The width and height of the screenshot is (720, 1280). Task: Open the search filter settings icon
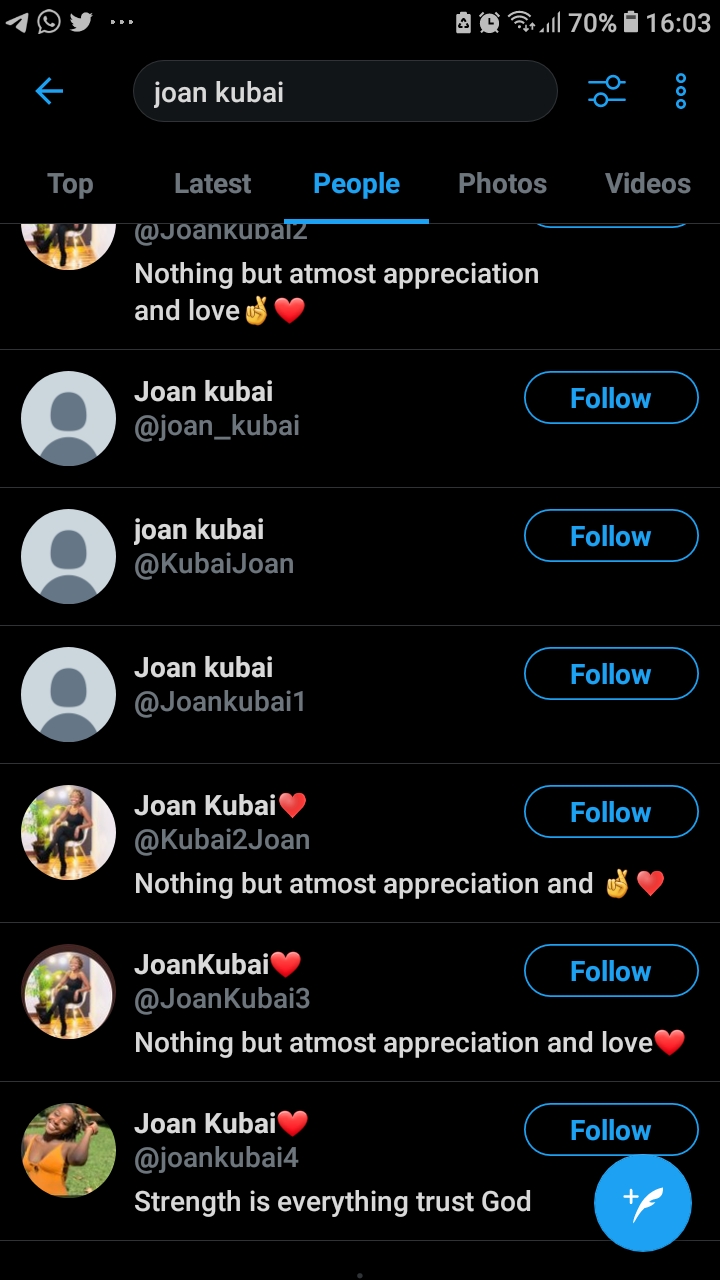pyautogui.click(x=606, y=92)
